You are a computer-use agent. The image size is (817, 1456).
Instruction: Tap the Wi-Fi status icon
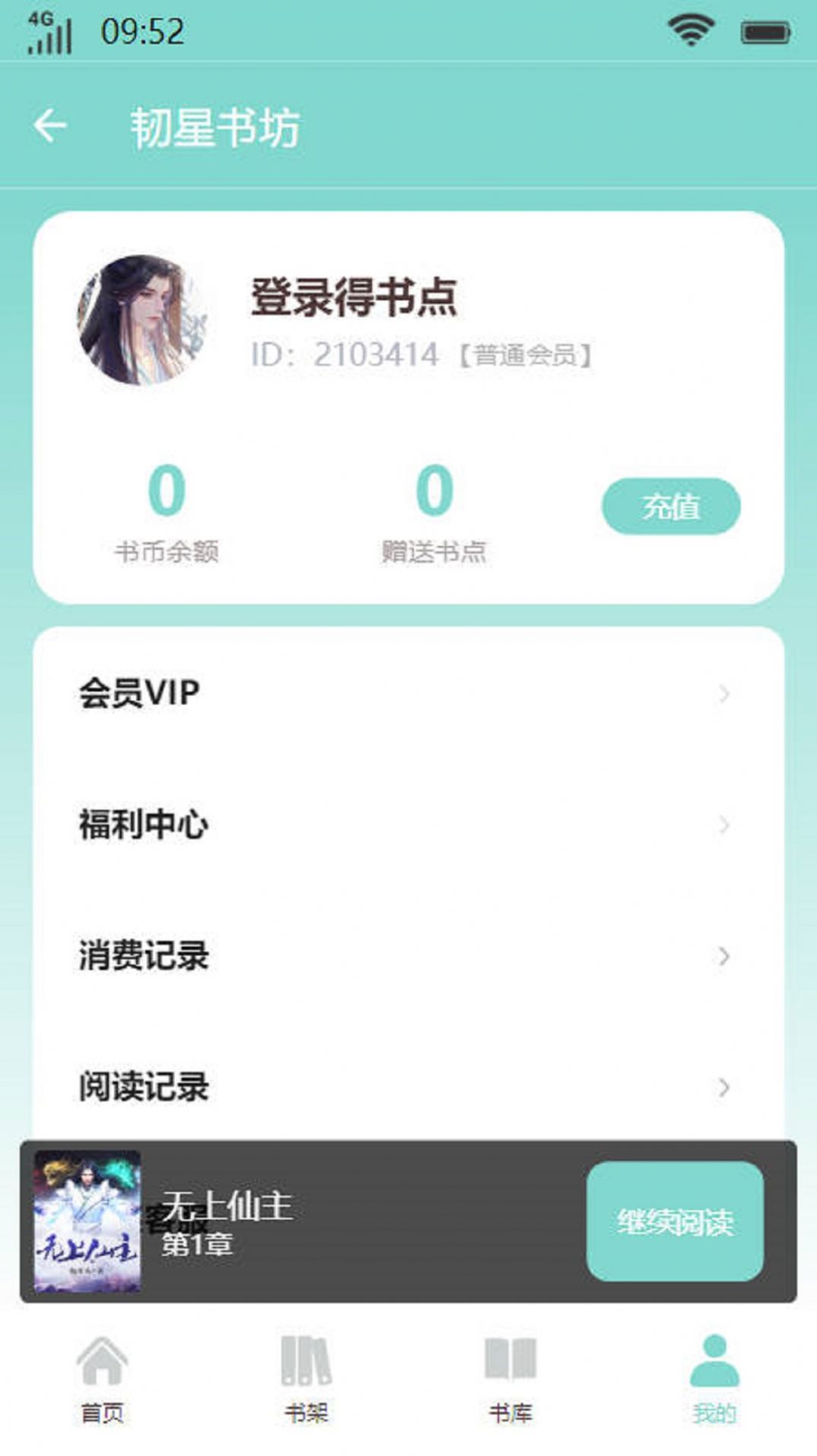(x=688, y=29)
